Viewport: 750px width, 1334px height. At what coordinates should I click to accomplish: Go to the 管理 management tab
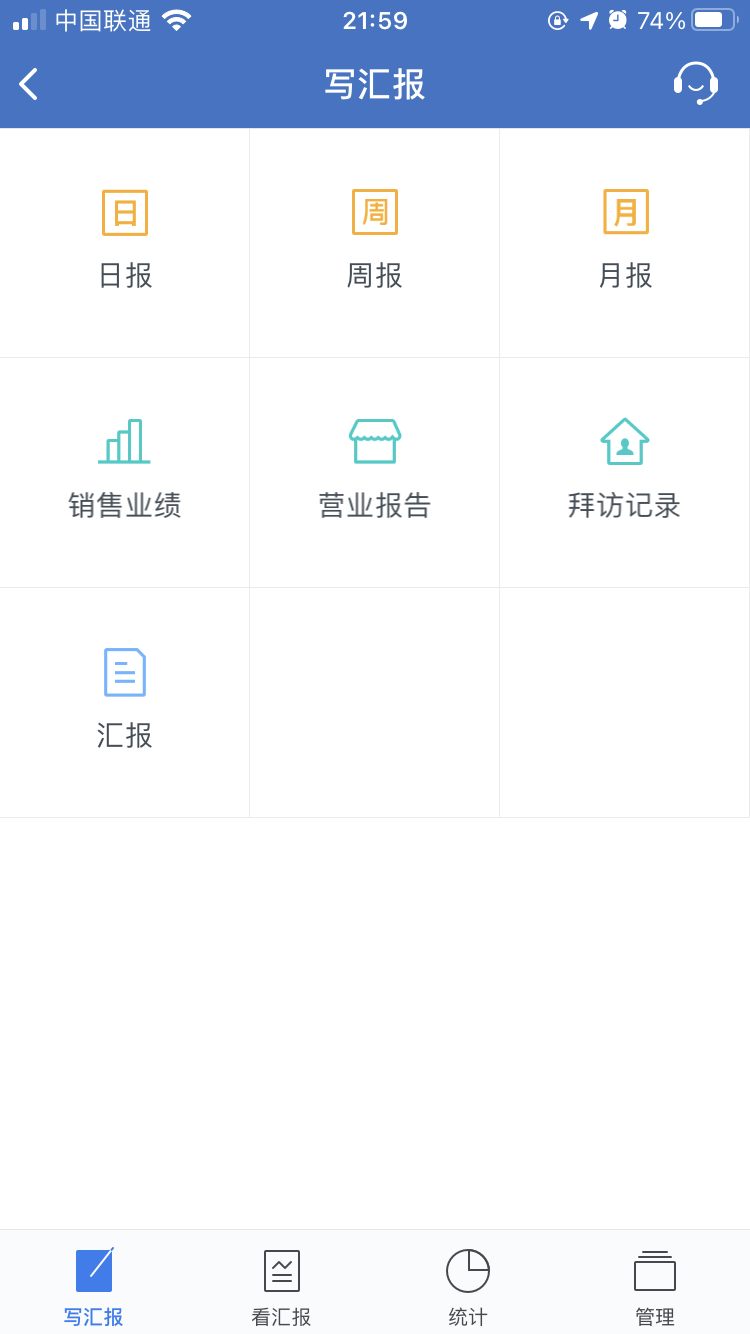point(655,1286)
